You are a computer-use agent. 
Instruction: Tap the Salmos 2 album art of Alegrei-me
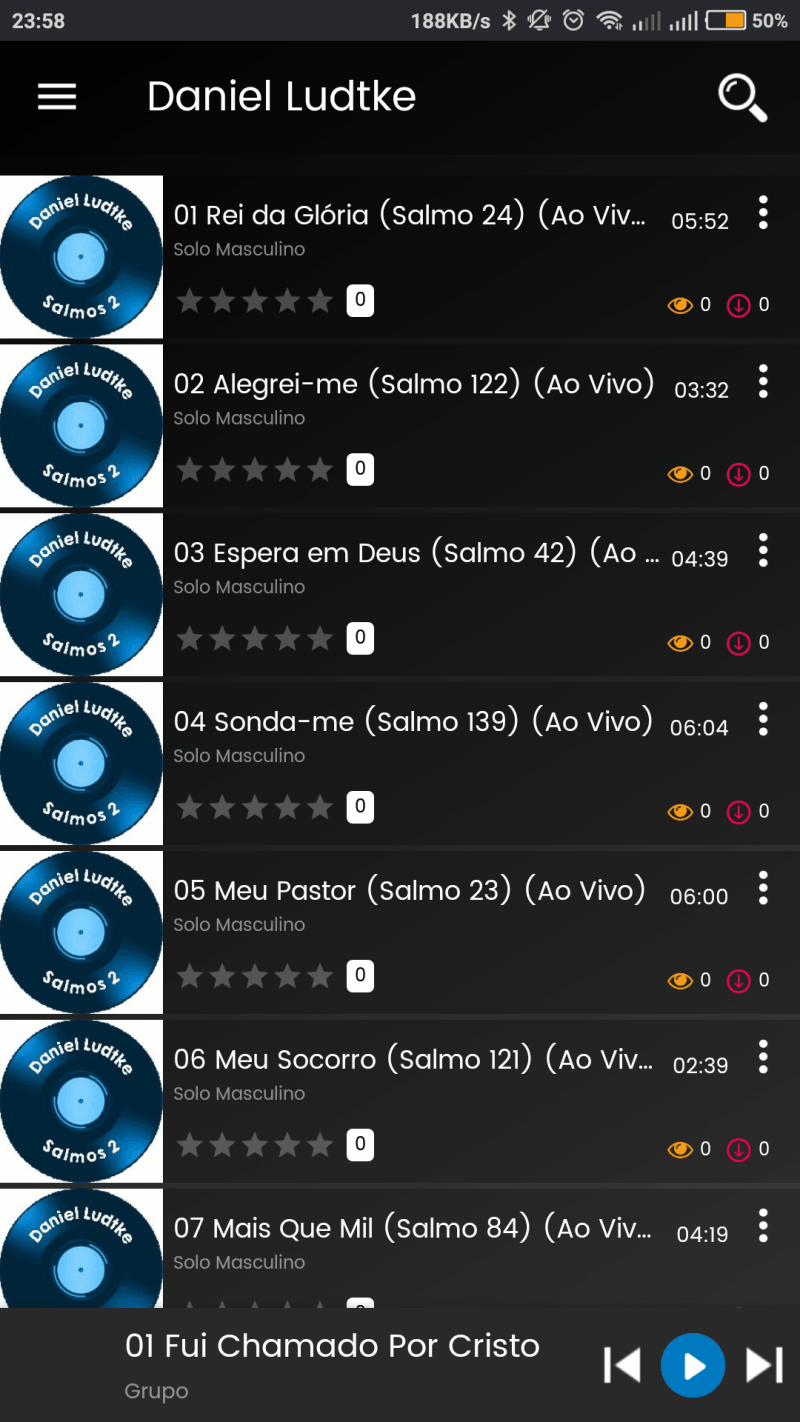[81, 424]
